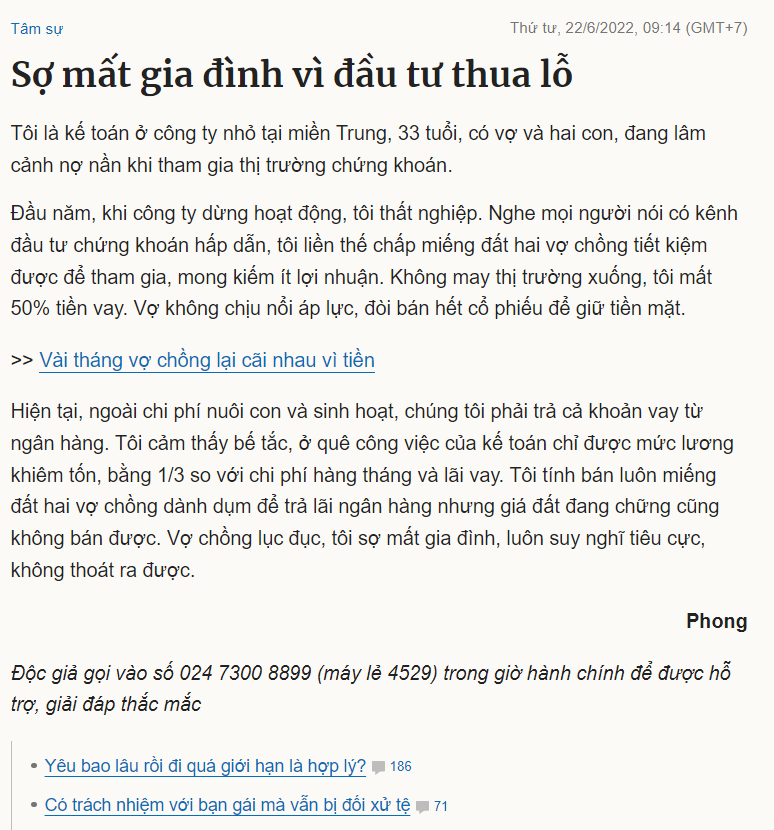774x830 pixels.
Task: Open the Tâm sự category link
Action: 37,28
